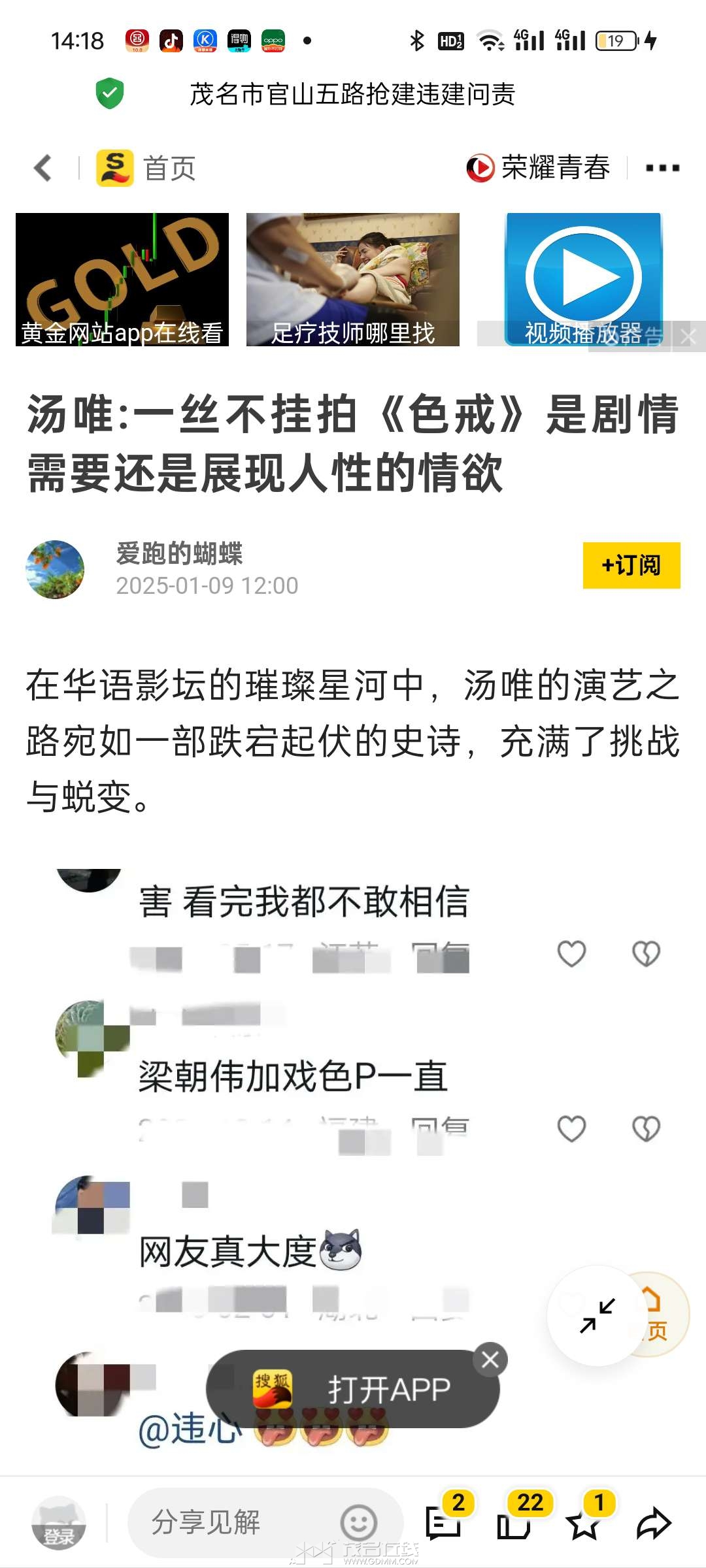Image resolution: width=706 pixels, height=1568 pixels.
Task: Dismiss the 打开APP popup
Action: 490,1360
